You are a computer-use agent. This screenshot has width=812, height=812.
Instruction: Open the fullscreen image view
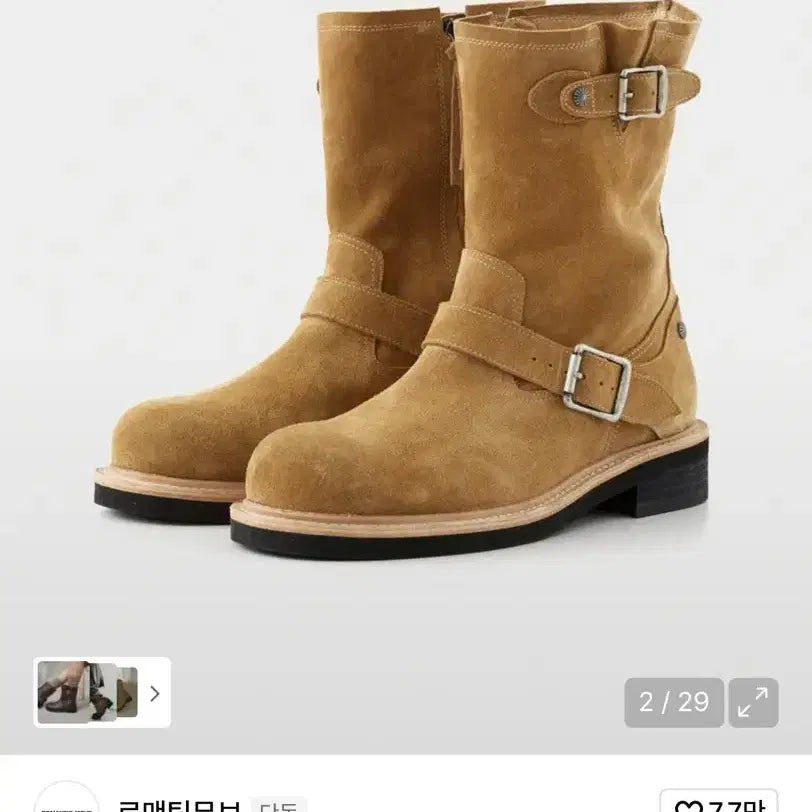(753, 702)
